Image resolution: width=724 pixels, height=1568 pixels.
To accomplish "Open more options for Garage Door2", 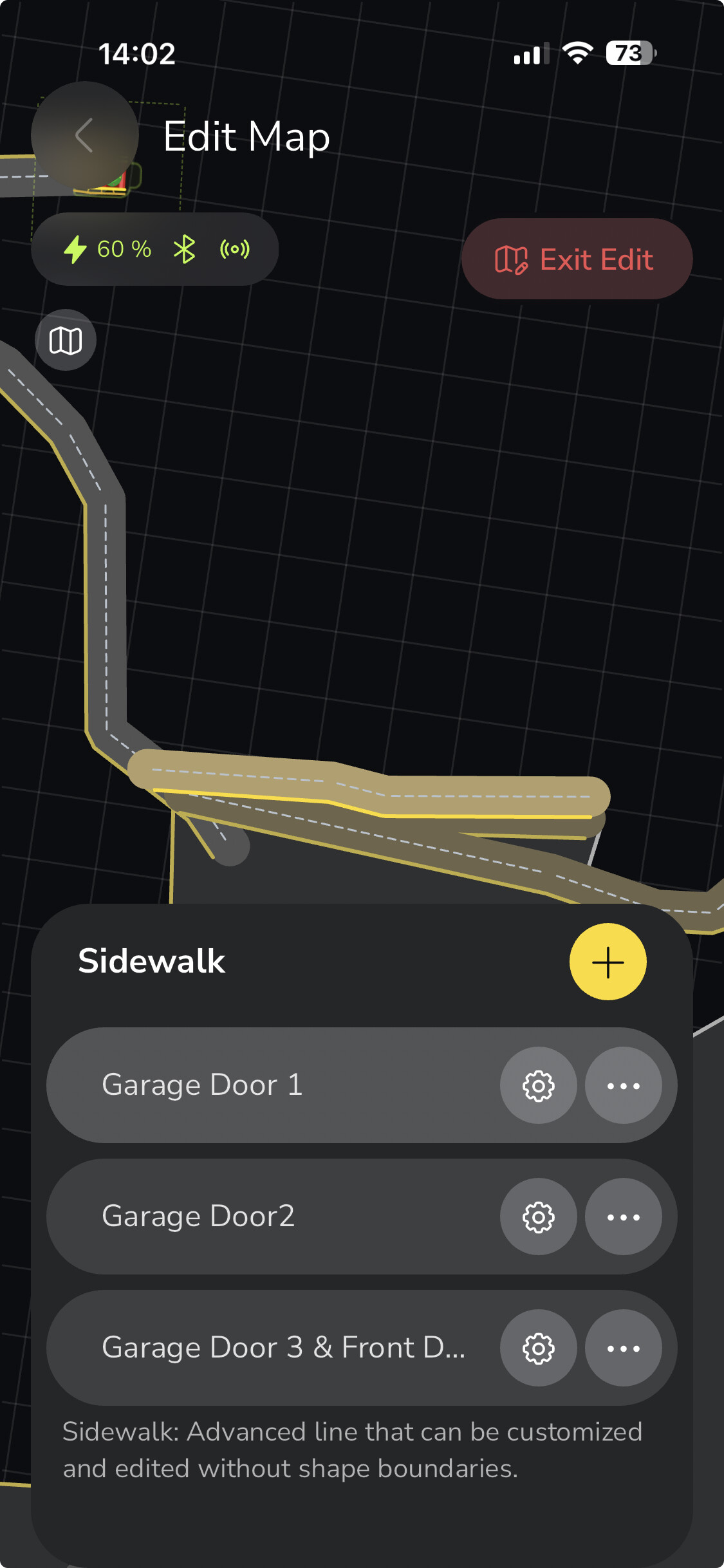I will [x=623, y=1217].
